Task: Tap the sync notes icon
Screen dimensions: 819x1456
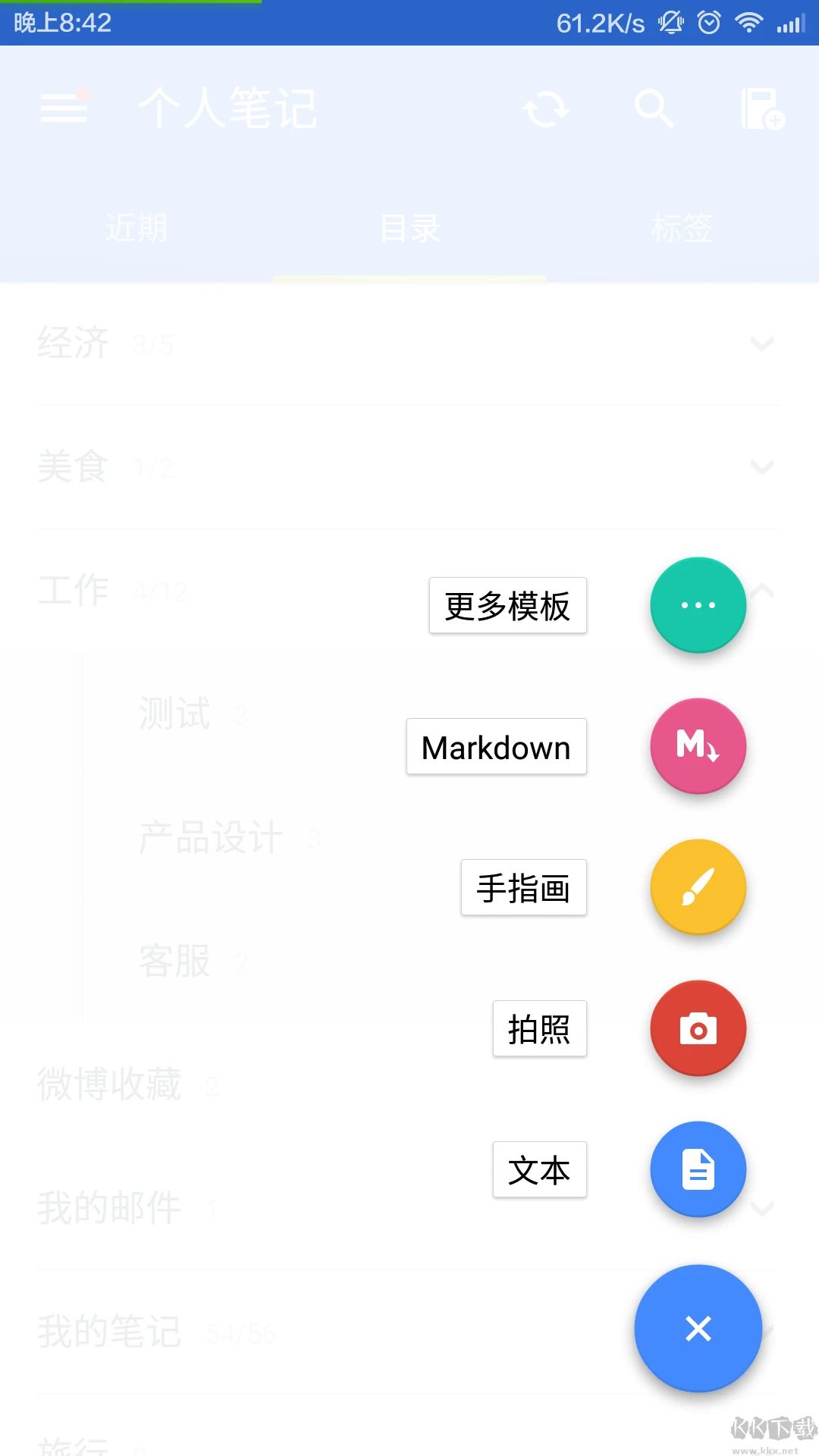Action: point(547,109)
